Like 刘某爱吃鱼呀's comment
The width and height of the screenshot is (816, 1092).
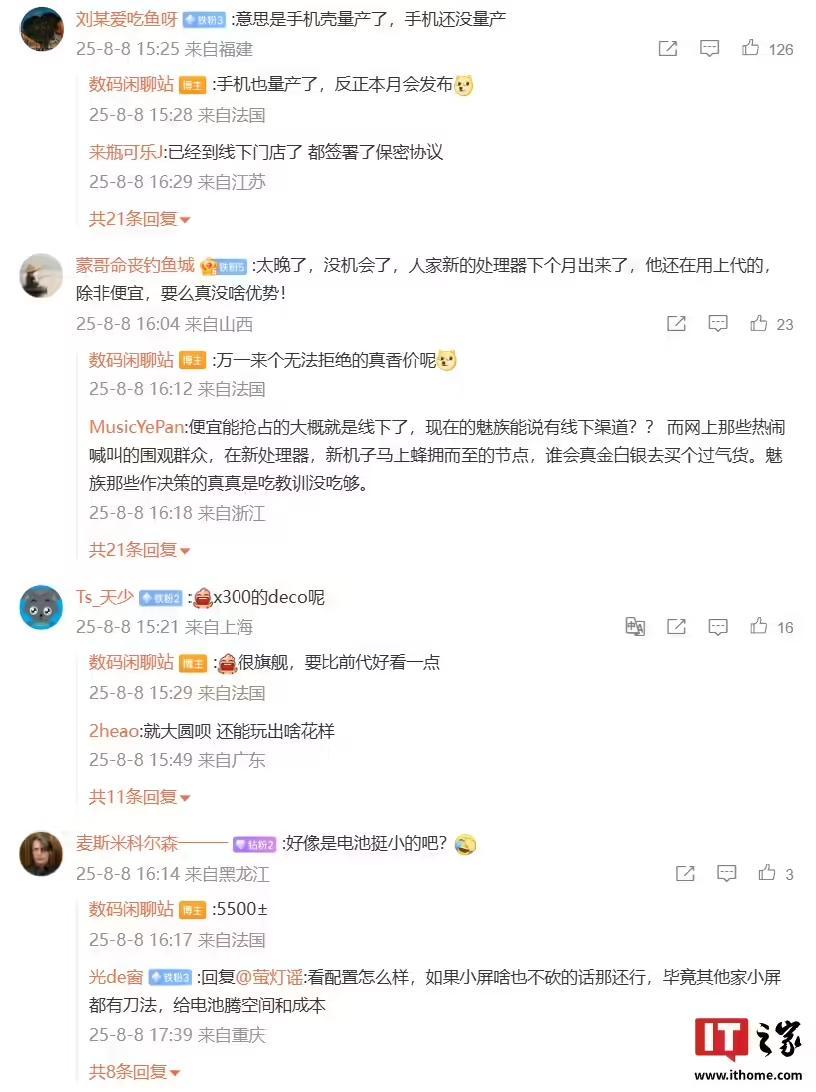coord(751,48)
